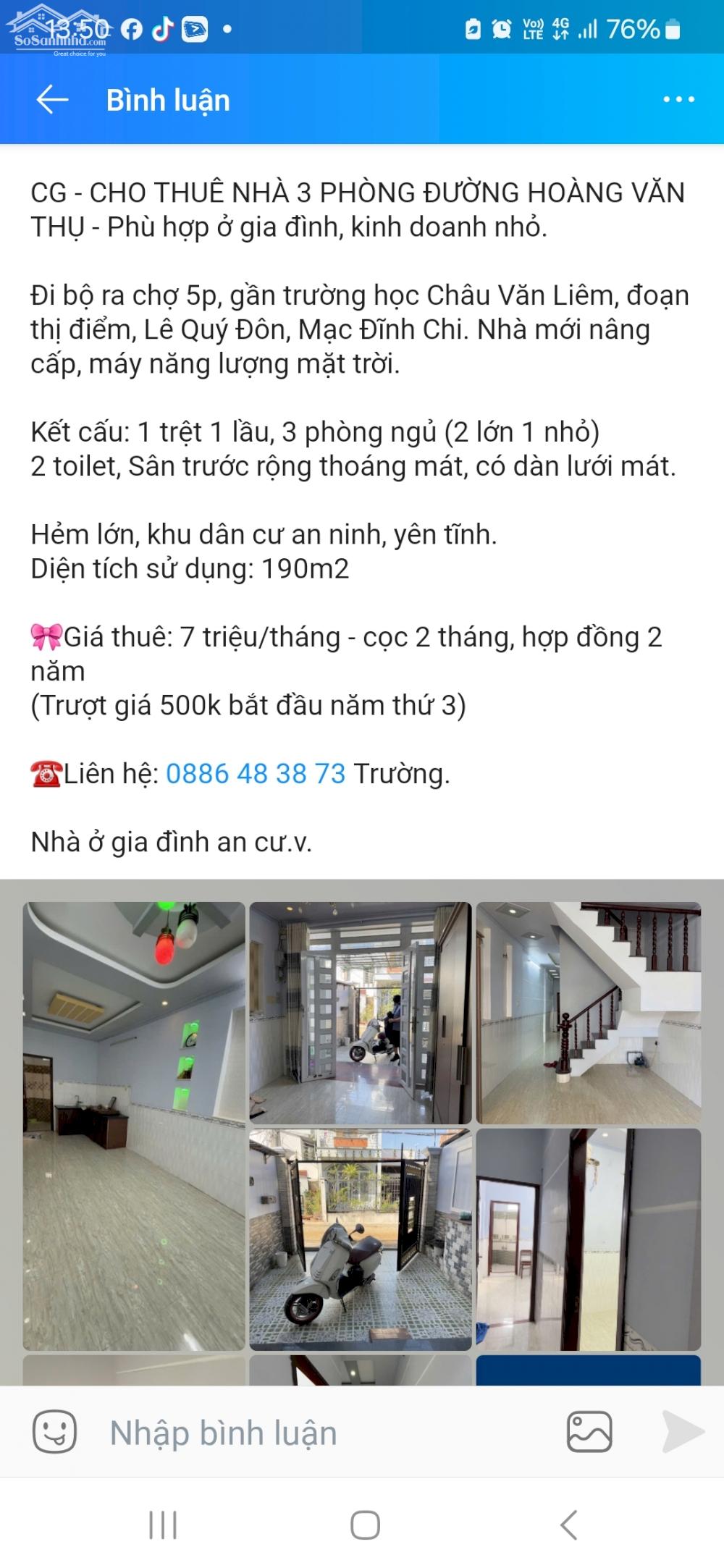The width and height of the screenshot is (724, 1568).
Task: Call the phone number 0886 48 38 73
Action: coord(256,774)
